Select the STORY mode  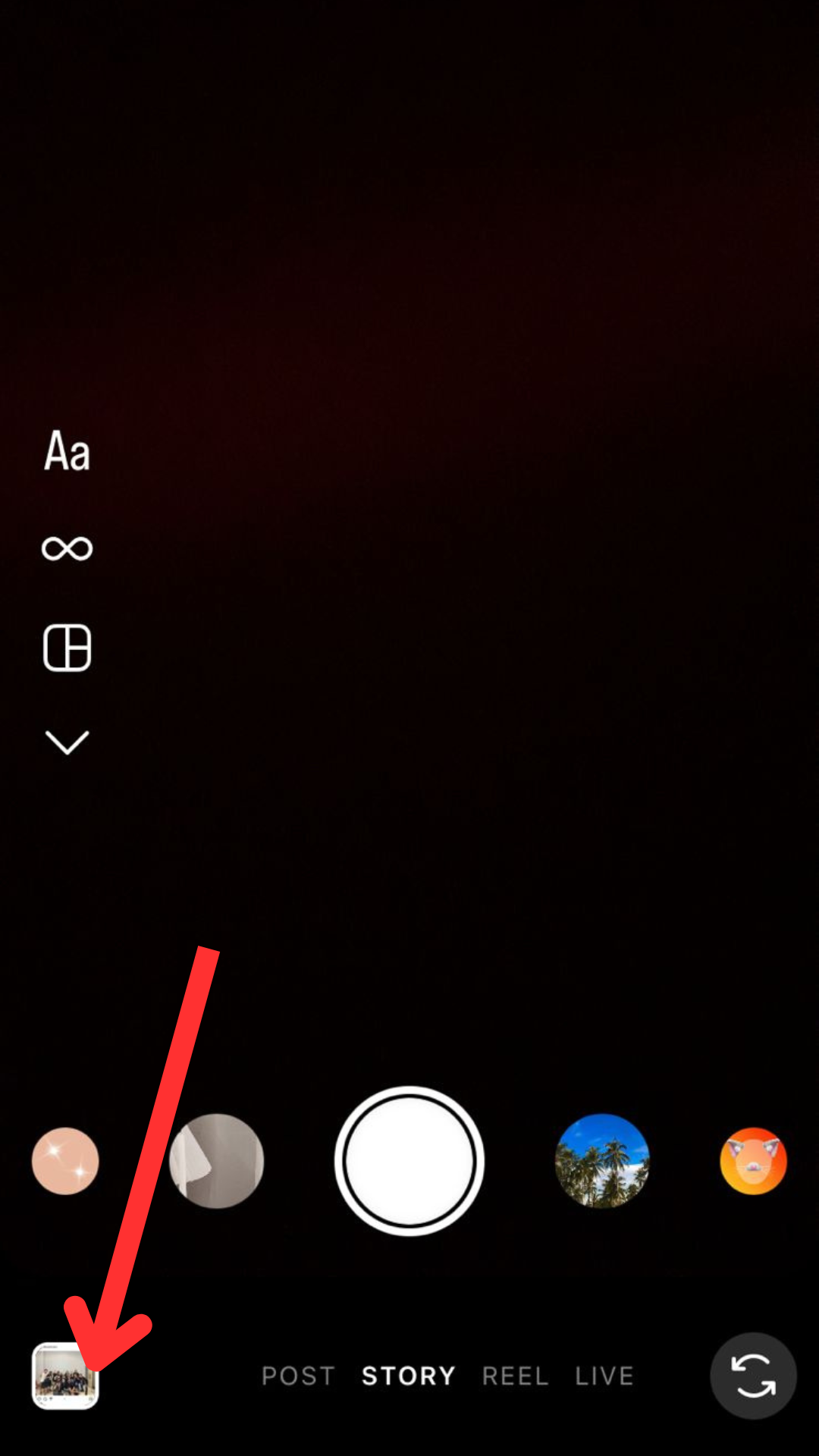408,1376
